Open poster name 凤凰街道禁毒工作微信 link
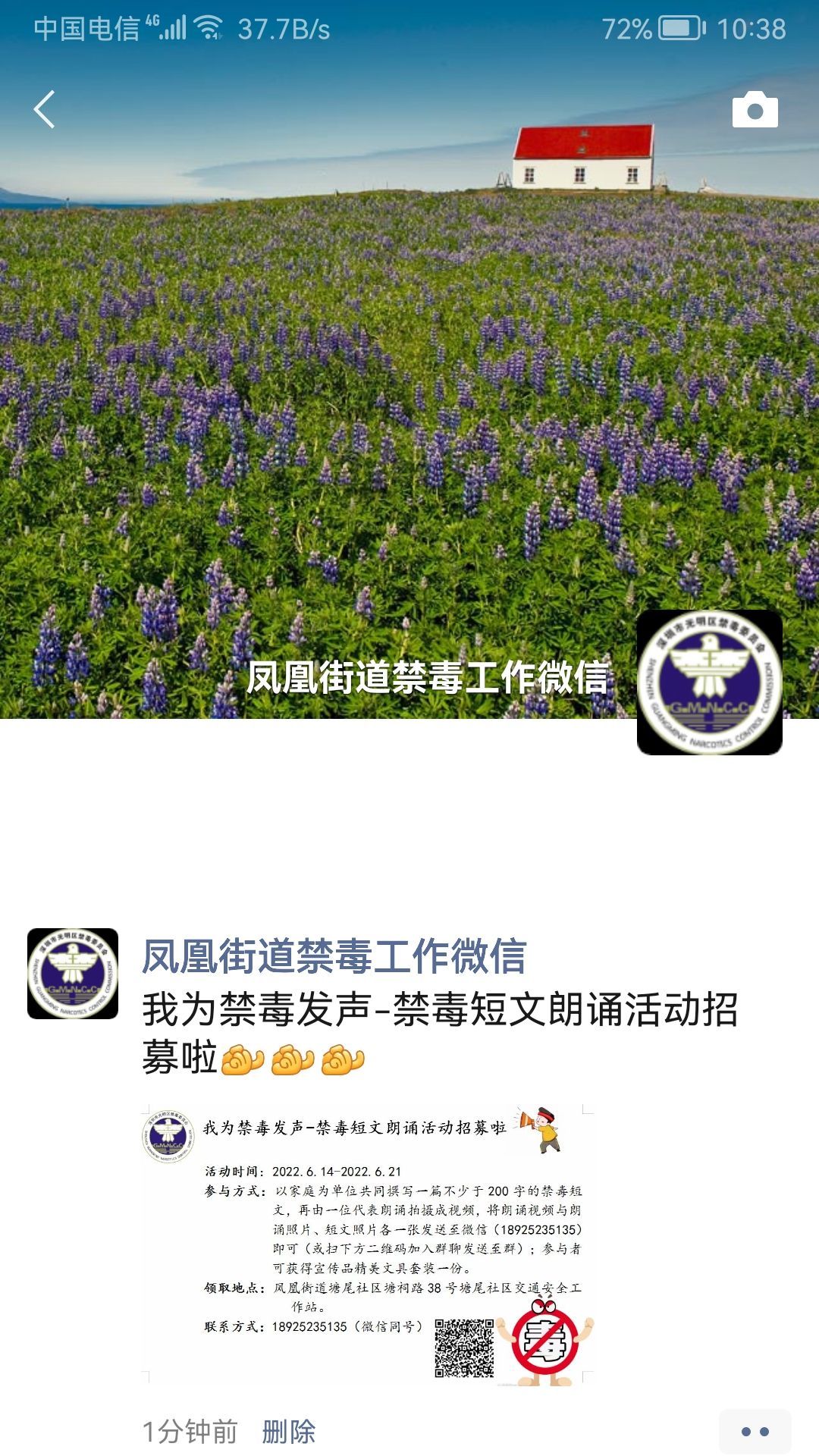 pyautogui.click(x=334, y=955)
